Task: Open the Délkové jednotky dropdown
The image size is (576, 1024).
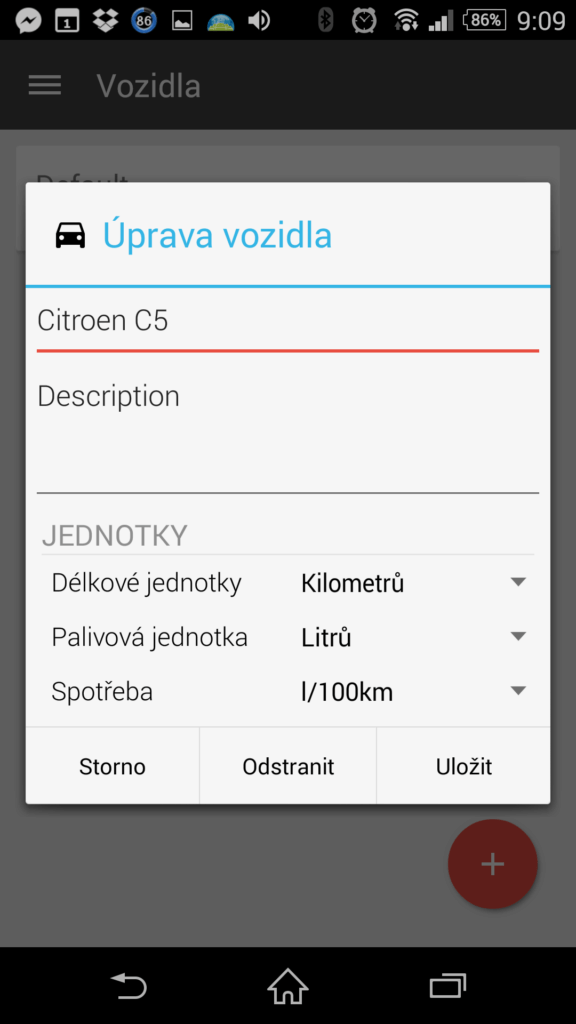Action: pyautogui.click(x=413, y=583)
